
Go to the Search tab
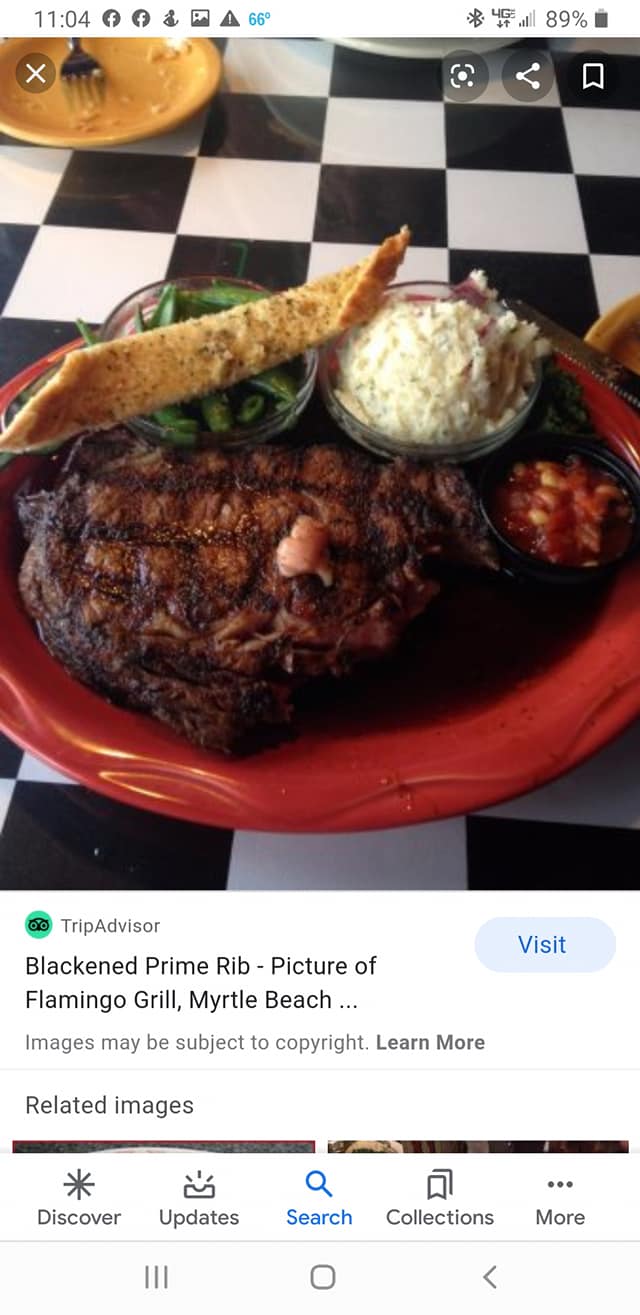[319, 1199]
